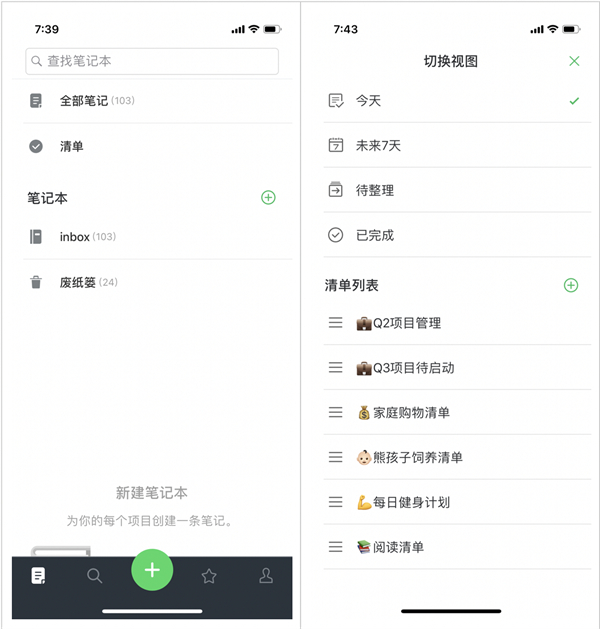The image size is (600, 629).
Task: Select the 未来7天 view
Action: click(378, 146)
